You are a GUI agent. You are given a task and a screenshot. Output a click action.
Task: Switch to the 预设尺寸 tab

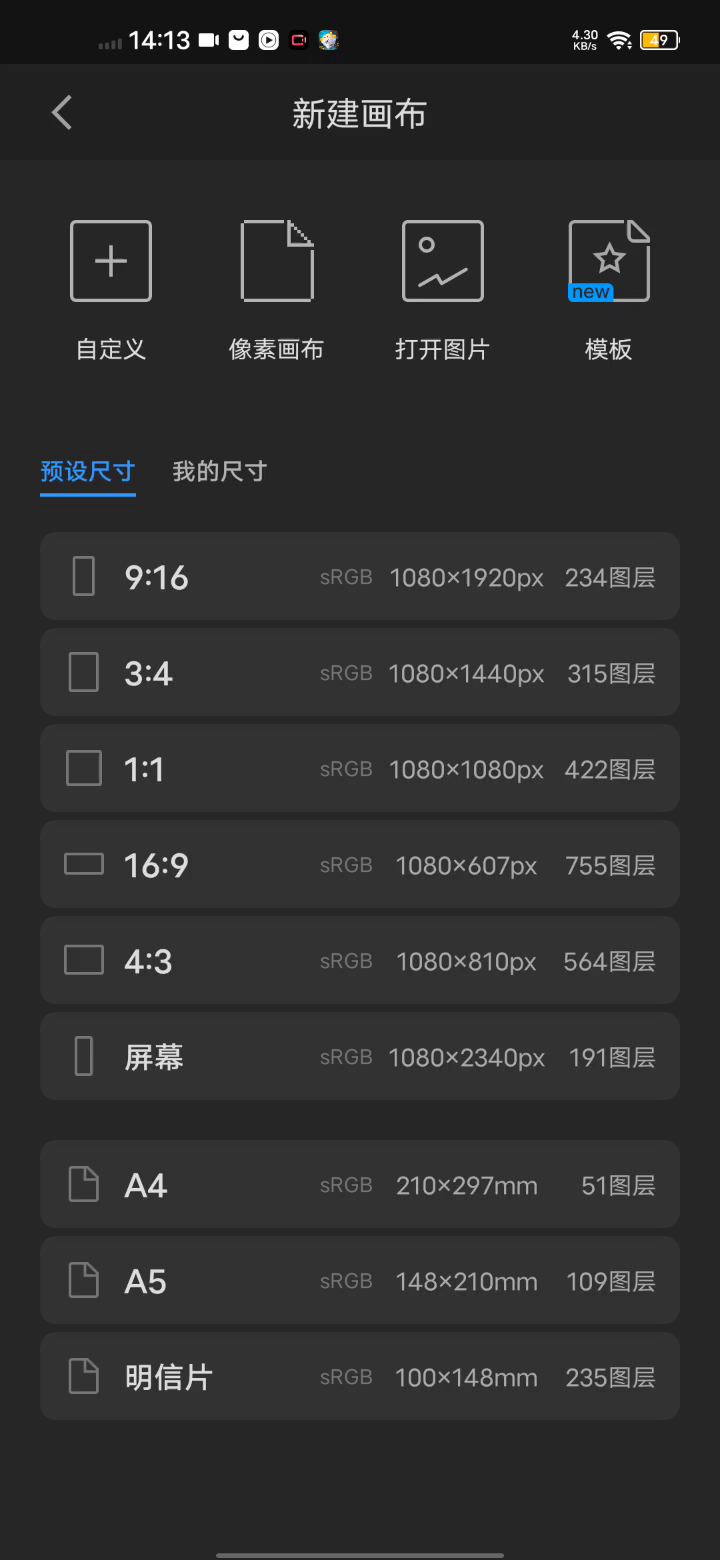[88, 472]
